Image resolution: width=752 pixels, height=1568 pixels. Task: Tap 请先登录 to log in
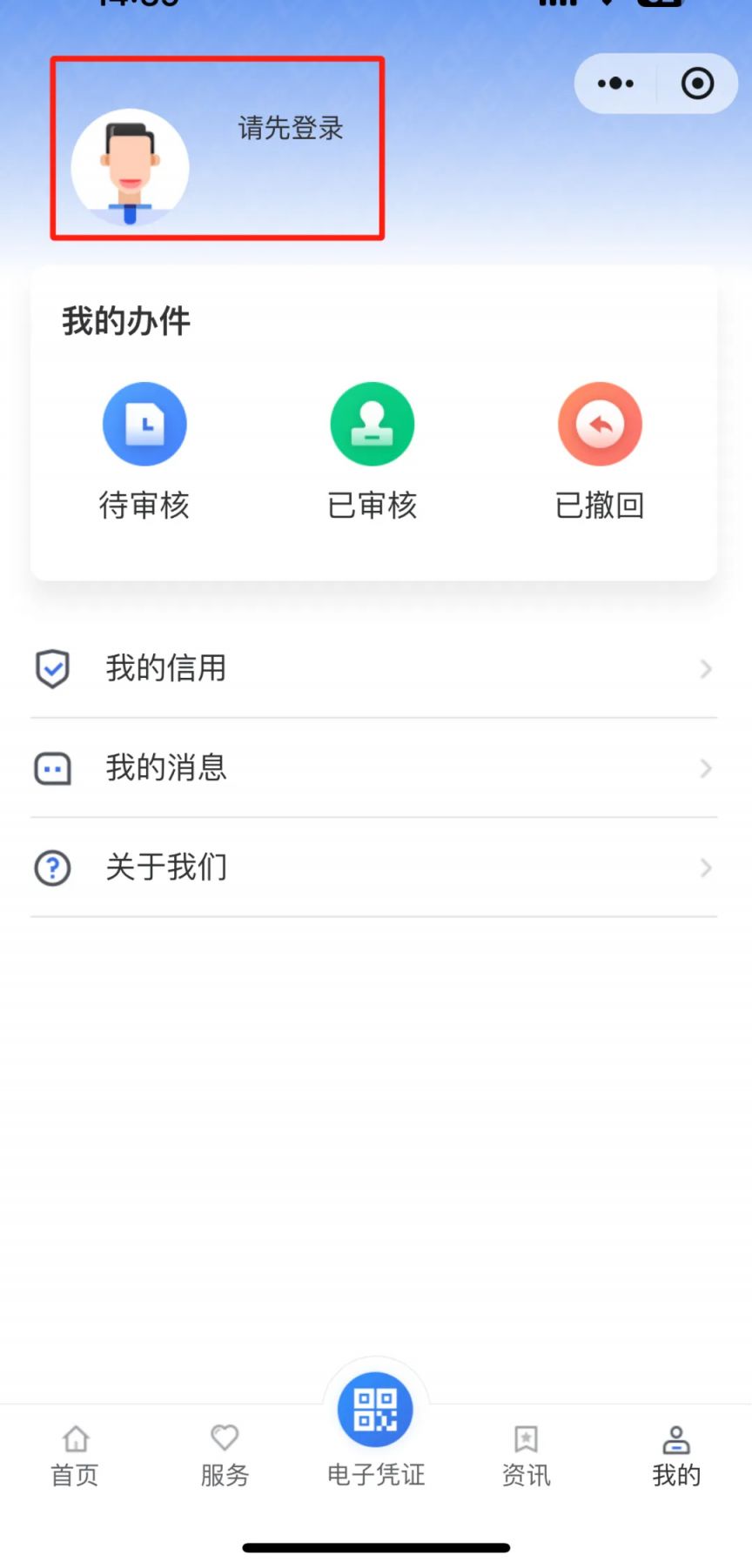(291, 129)
